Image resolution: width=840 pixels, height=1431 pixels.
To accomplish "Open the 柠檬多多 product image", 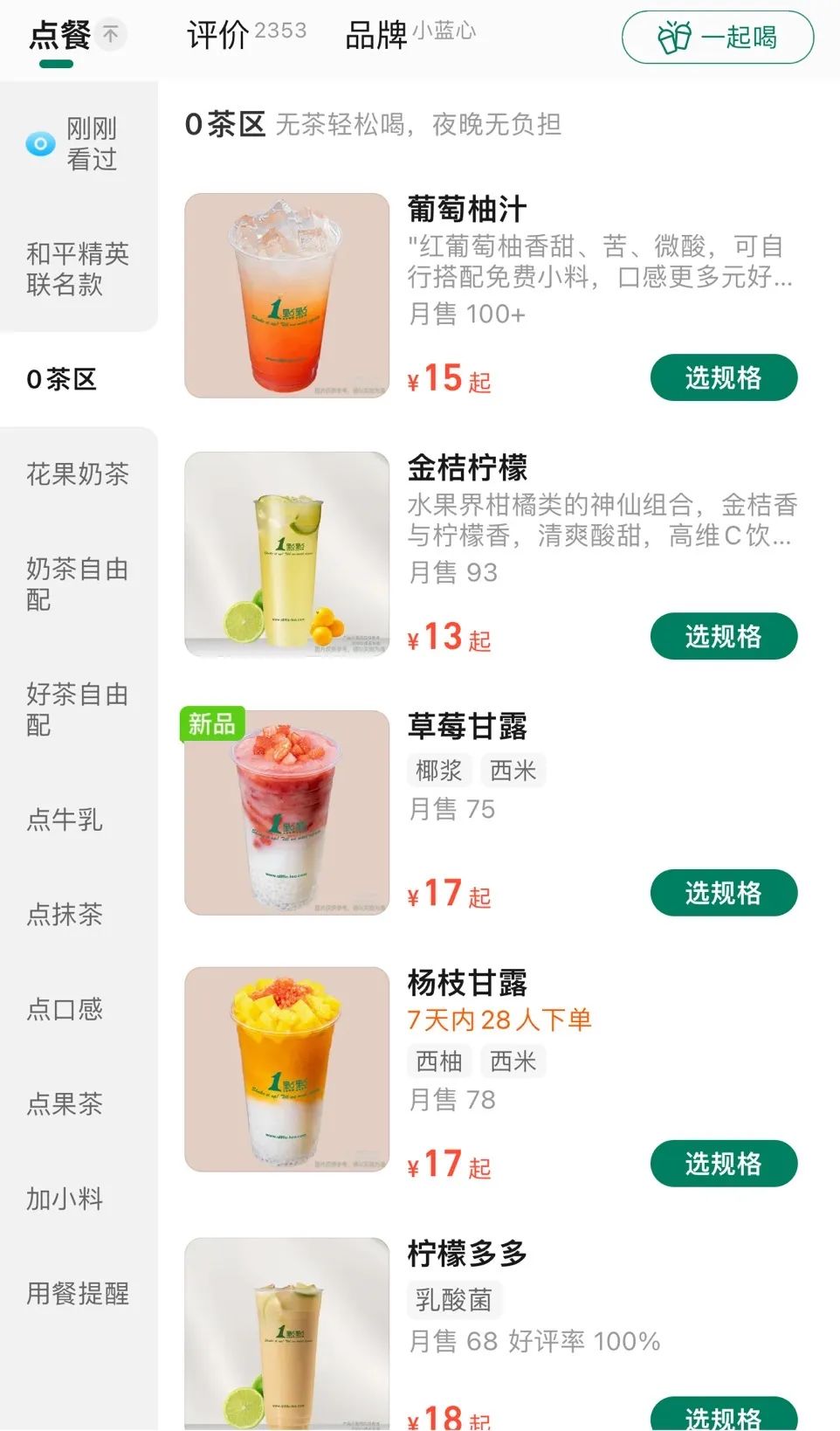I will click(287, 1333).
